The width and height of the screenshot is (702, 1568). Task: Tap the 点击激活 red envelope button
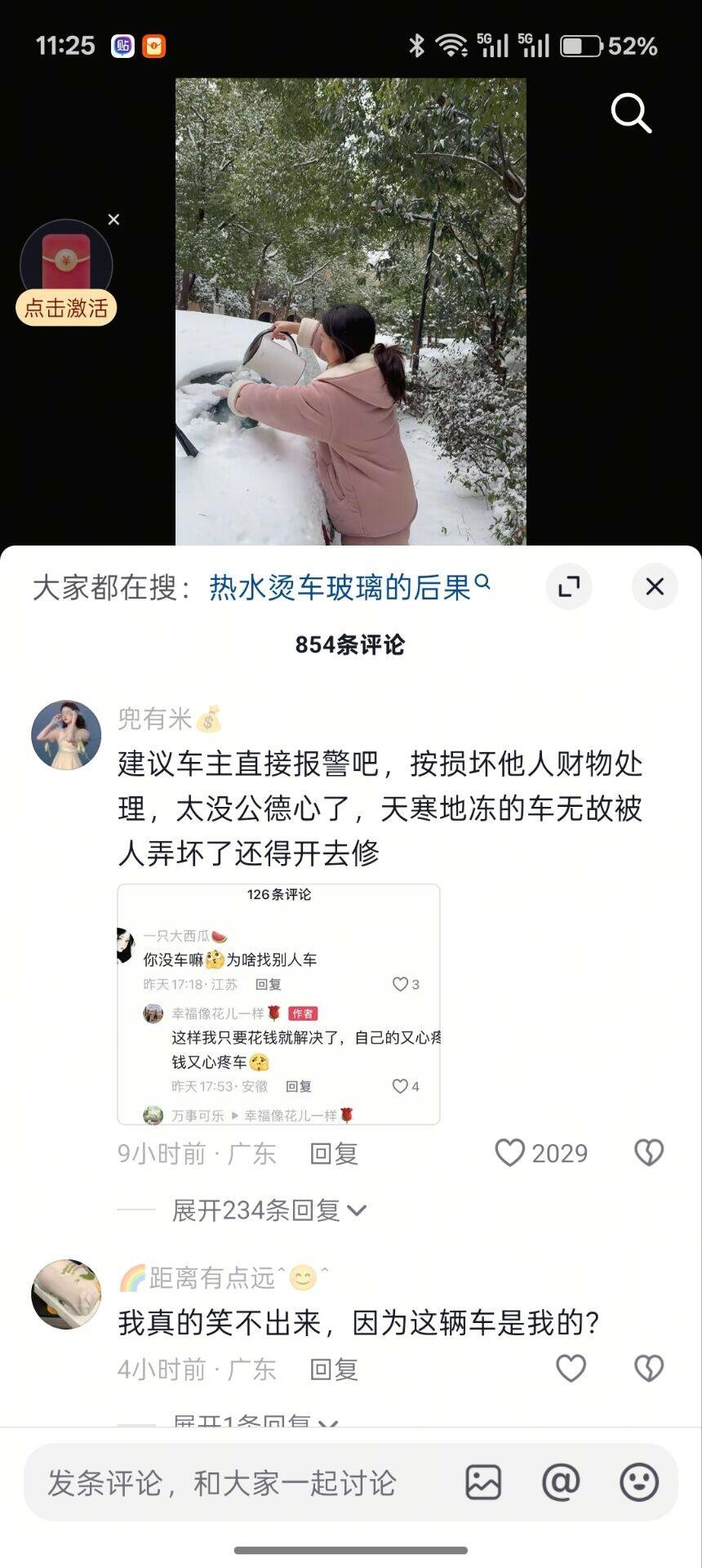(x=66, y=308)
